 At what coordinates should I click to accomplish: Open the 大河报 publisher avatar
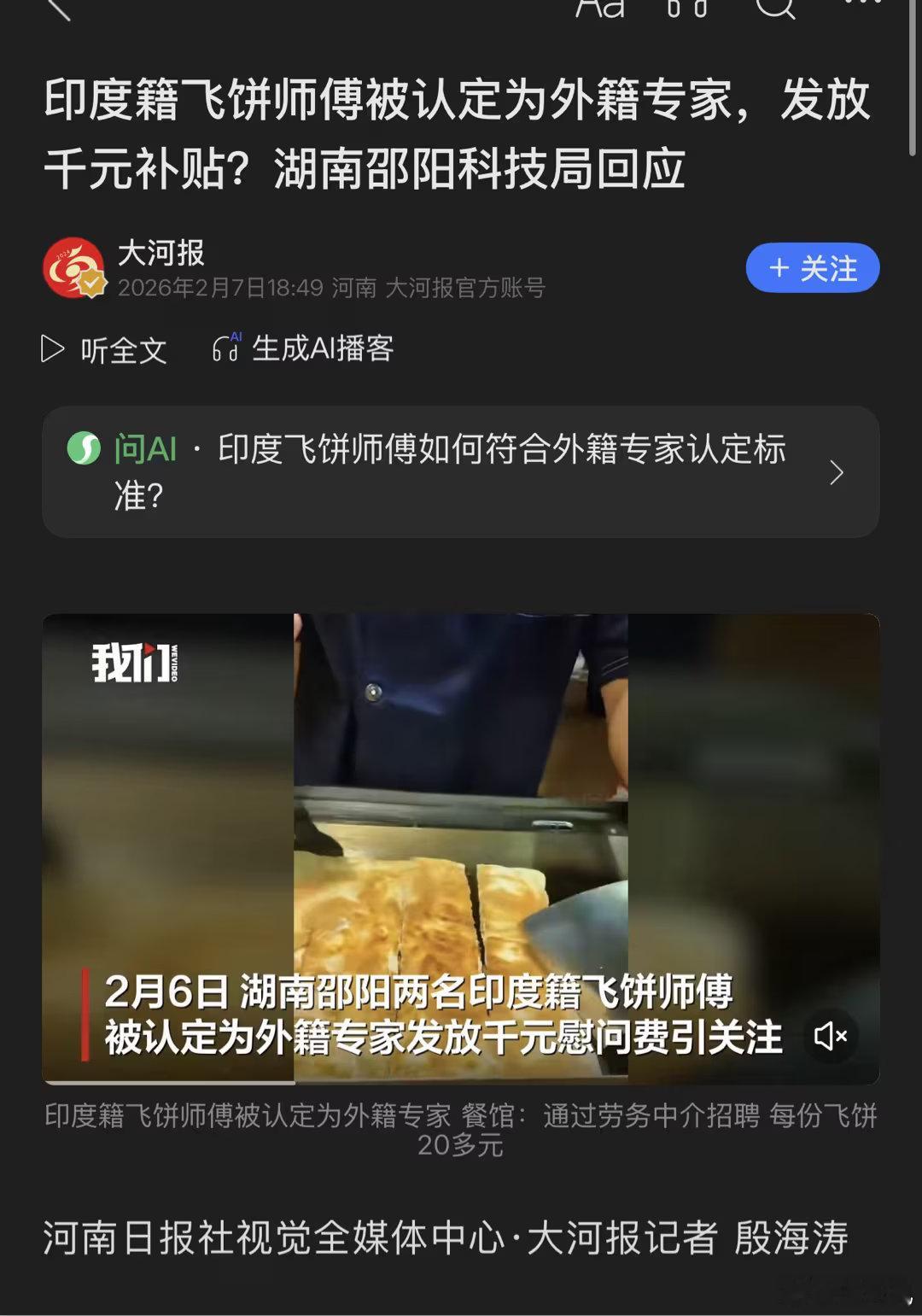tap(75, 267)
